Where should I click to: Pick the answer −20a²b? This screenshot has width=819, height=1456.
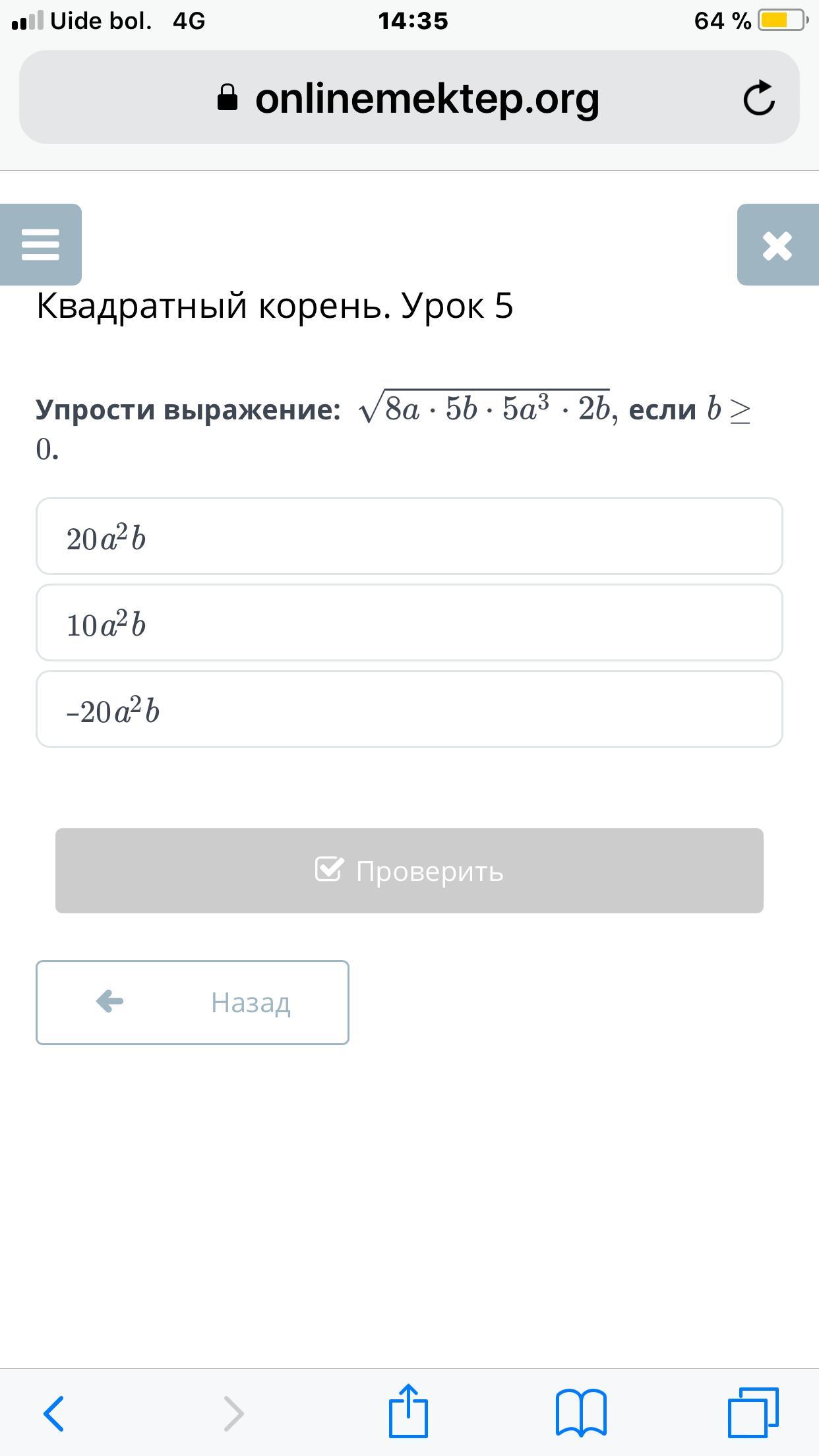click(x=409, y=709)
